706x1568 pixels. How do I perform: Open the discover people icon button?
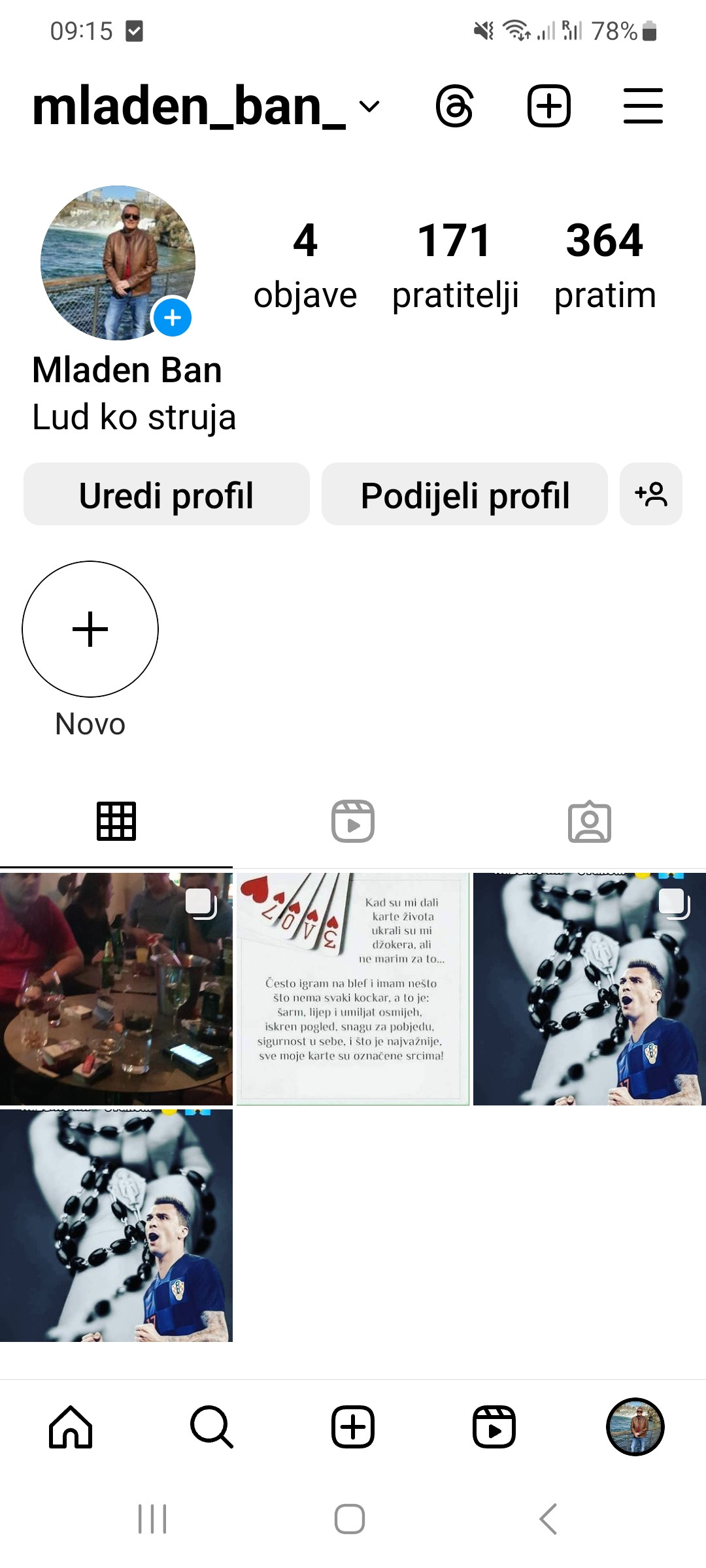pyautogui.click(x=650, y=495)
